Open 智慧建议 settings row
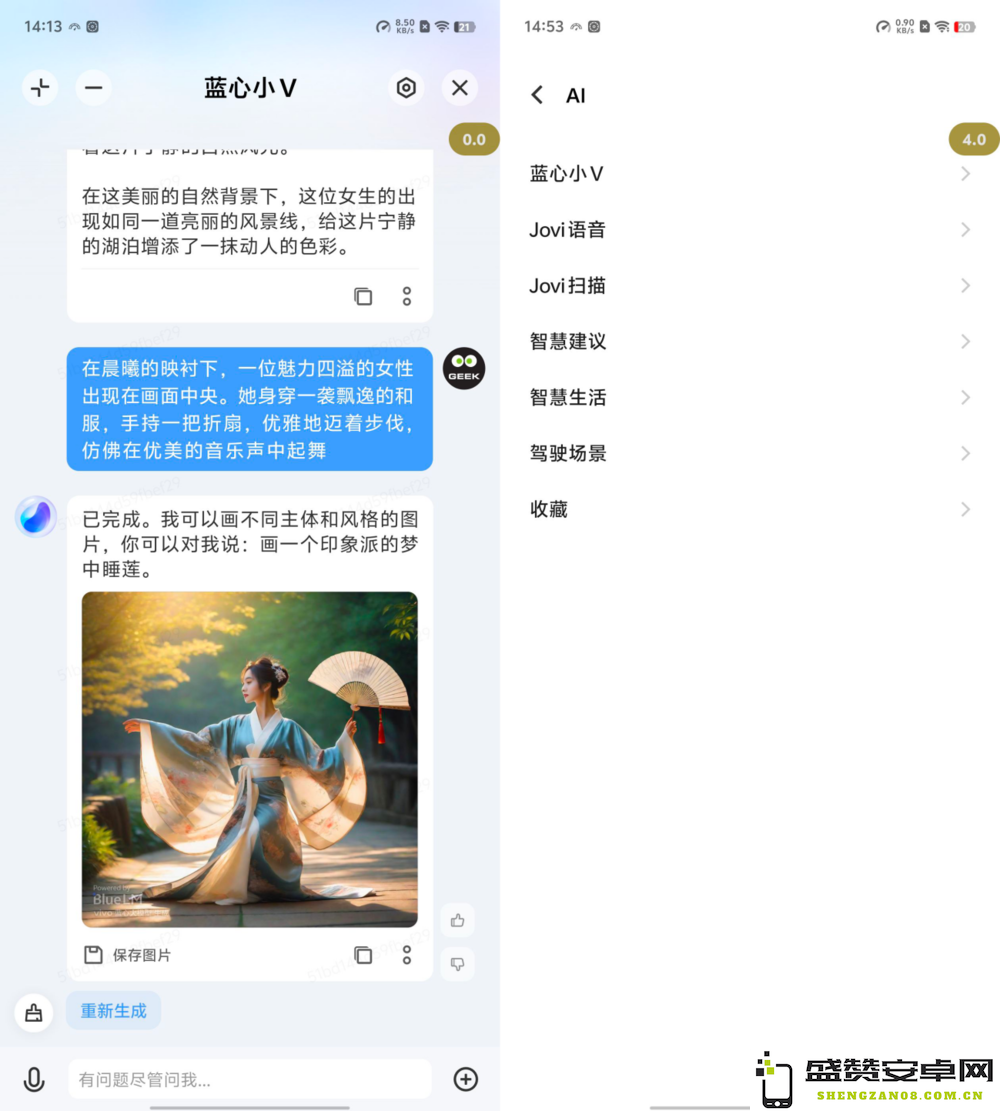 click(750, 342)
